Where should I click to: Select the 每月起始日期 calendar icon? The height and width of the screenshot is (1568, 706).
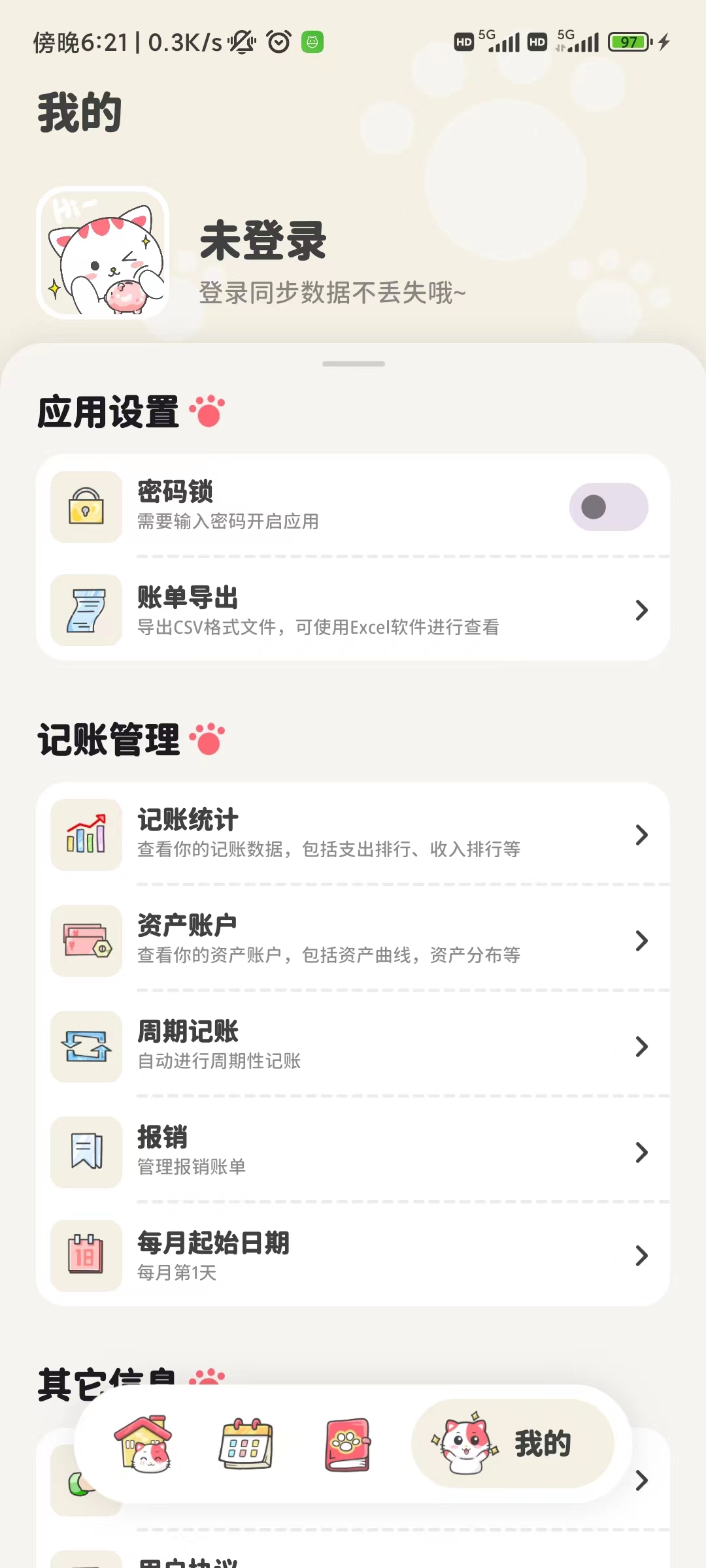pyautogui.click(x=87, y=1256)
